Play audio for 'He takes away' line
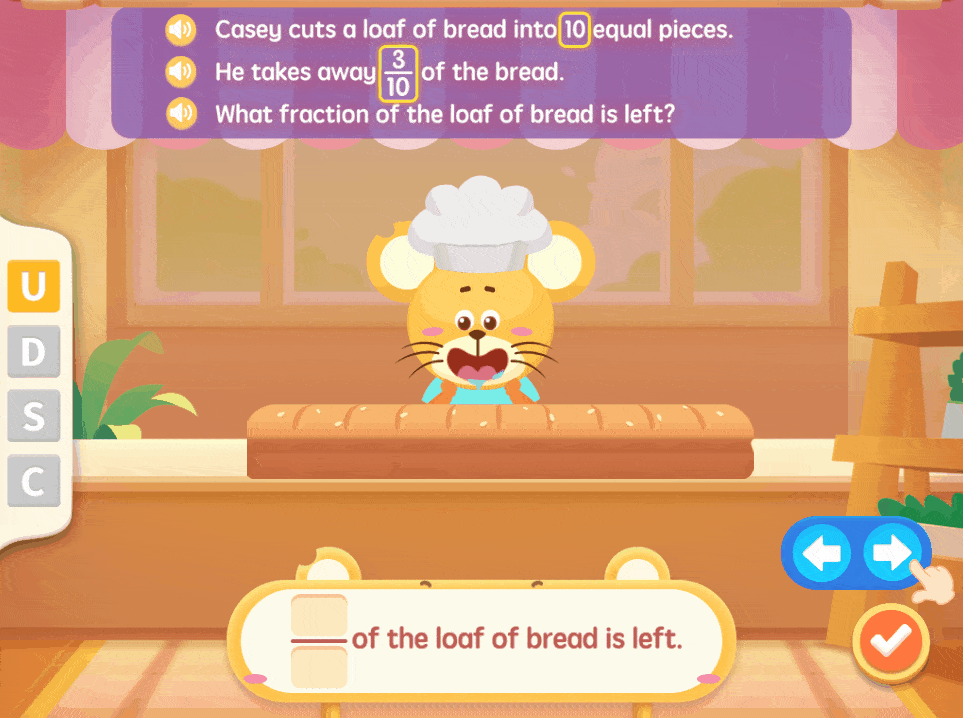963x718 pixels. click(180, 72)
